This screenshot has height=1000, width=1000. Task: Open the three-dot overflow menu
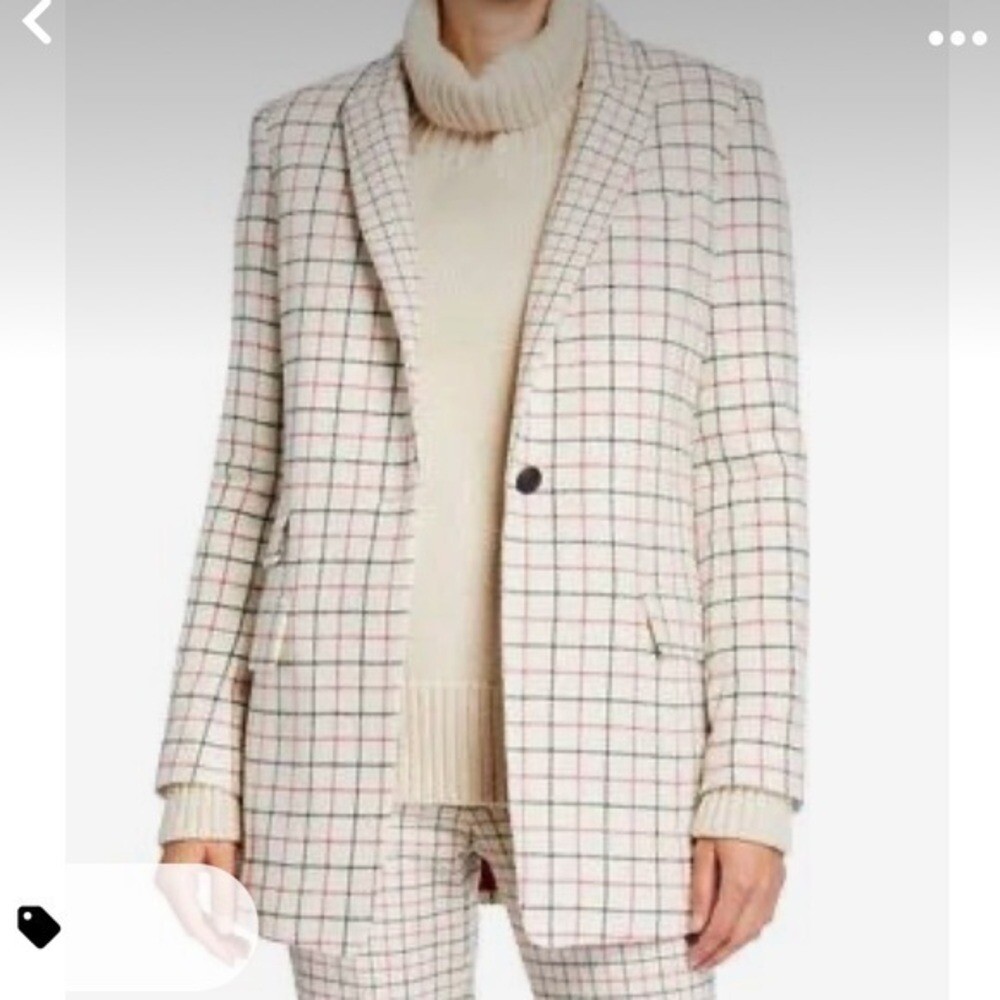pos(957,38)
